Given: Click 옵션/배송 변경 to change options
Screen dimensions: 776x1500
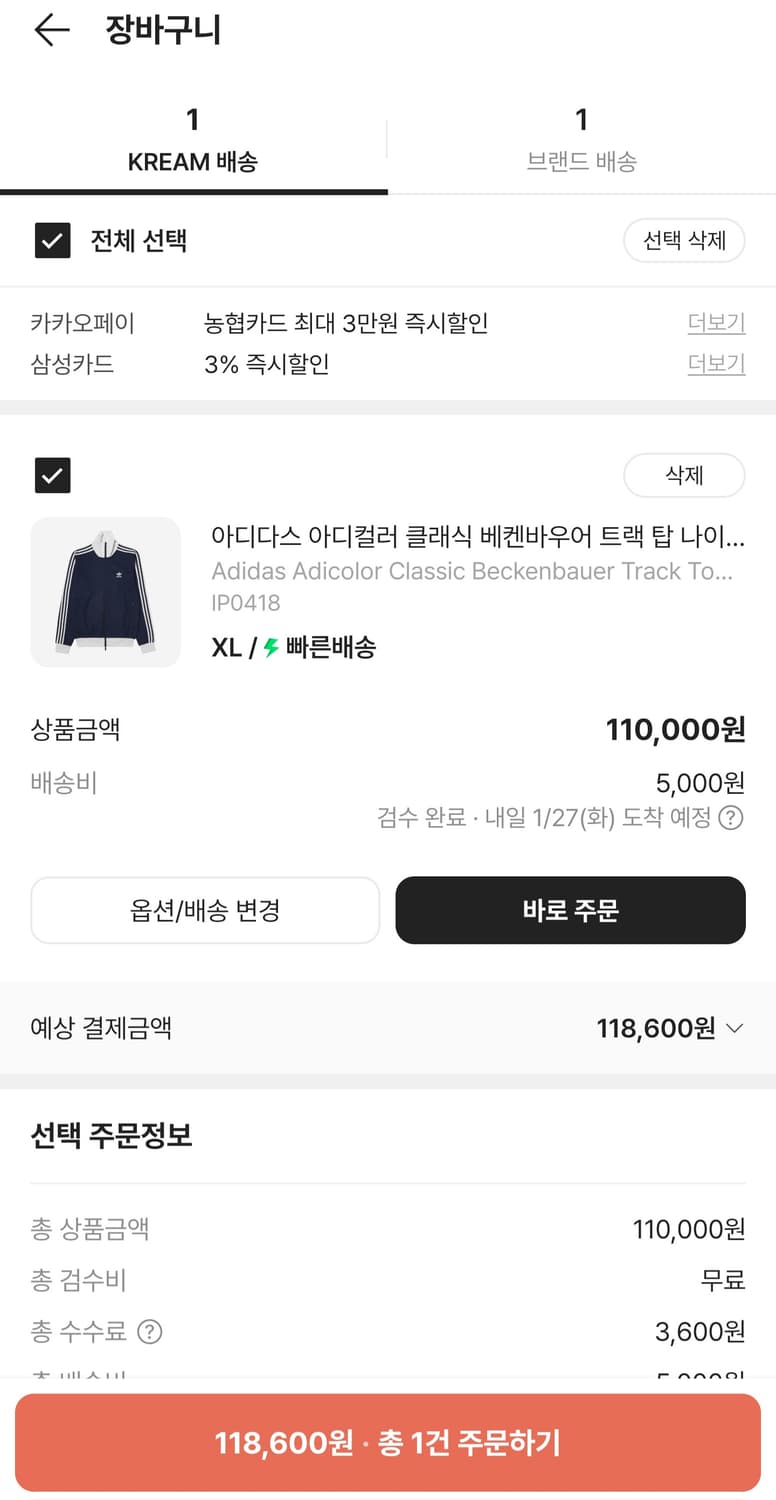Looking at the screenshot, I should 205,910.
